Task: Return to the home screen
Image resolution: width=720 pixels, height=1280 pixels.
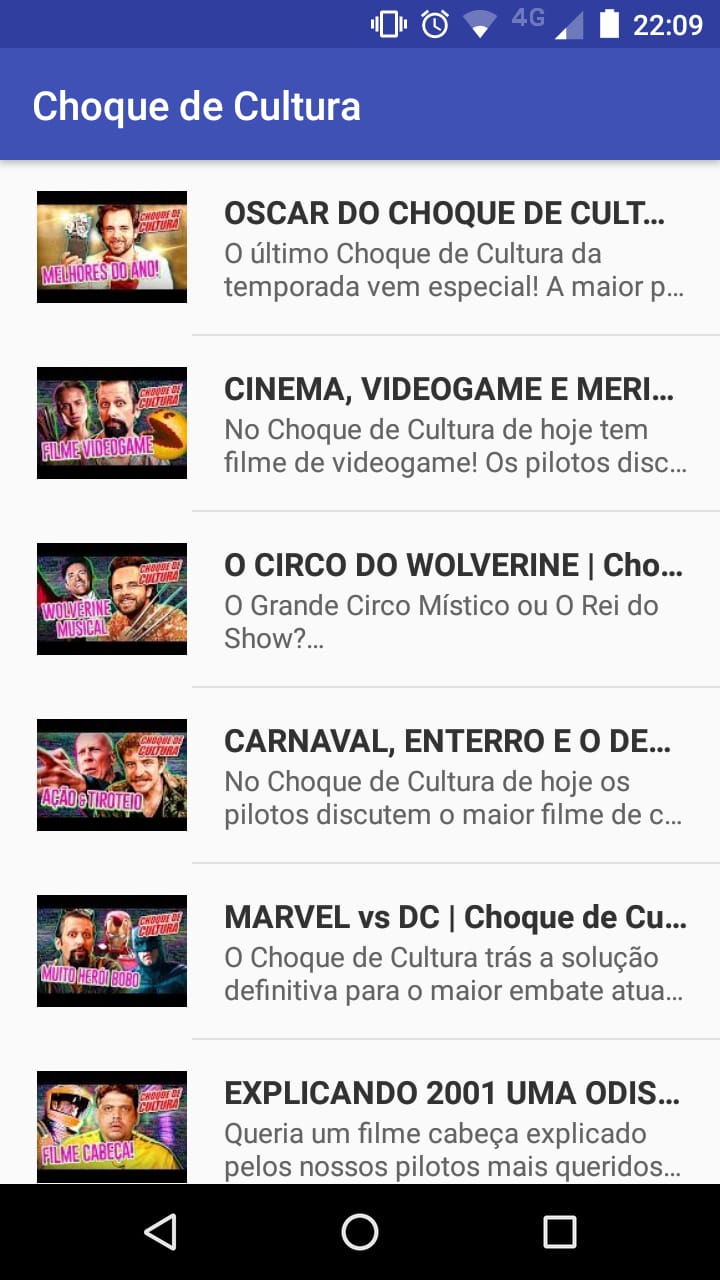Action: 360,1232
